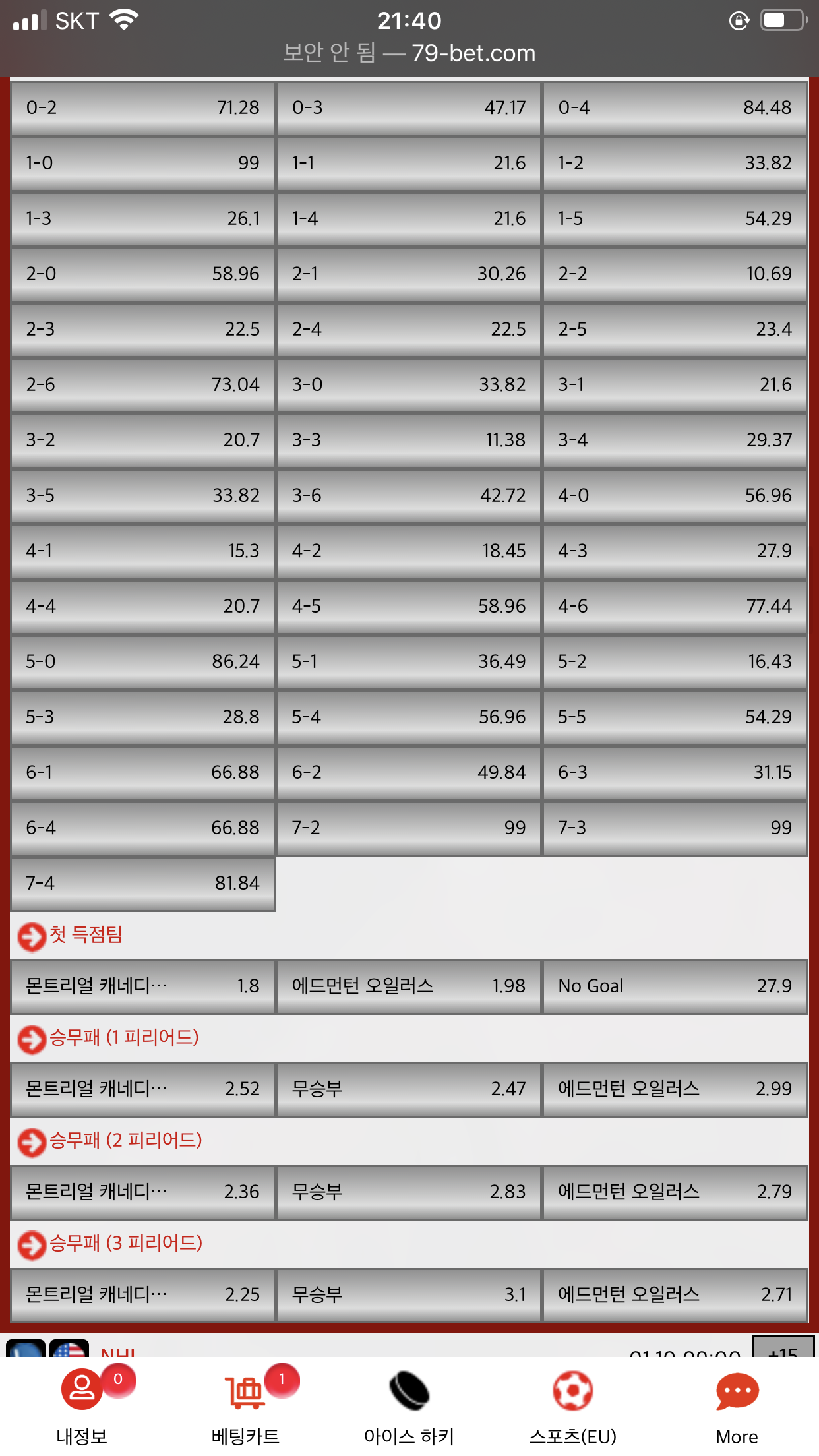Image resolution: width=819 pixels, height=1456 pixels.
Task: Pick 몬트리얼 캐네디언스 first scorer at 1.8
Action: (x=142, y=986)
